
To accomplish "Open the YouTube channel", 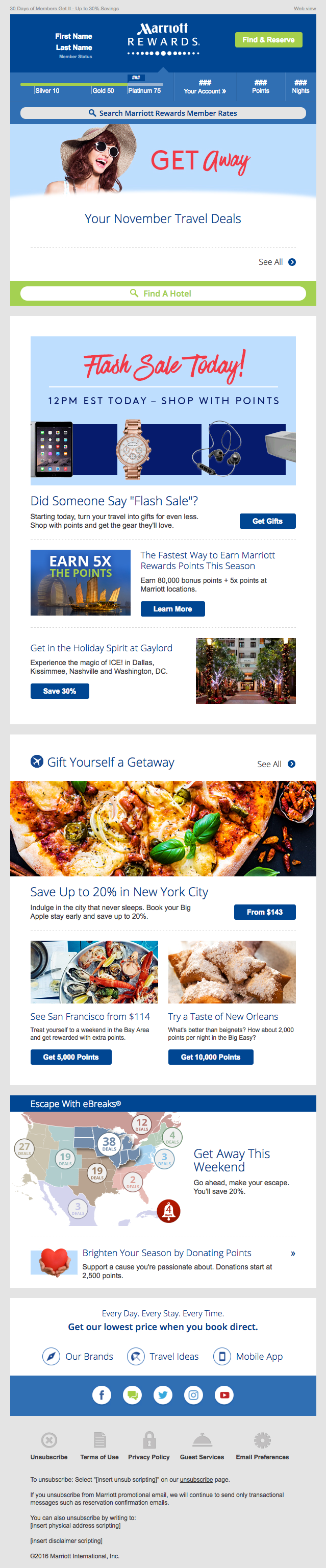I will point(224,1394).
